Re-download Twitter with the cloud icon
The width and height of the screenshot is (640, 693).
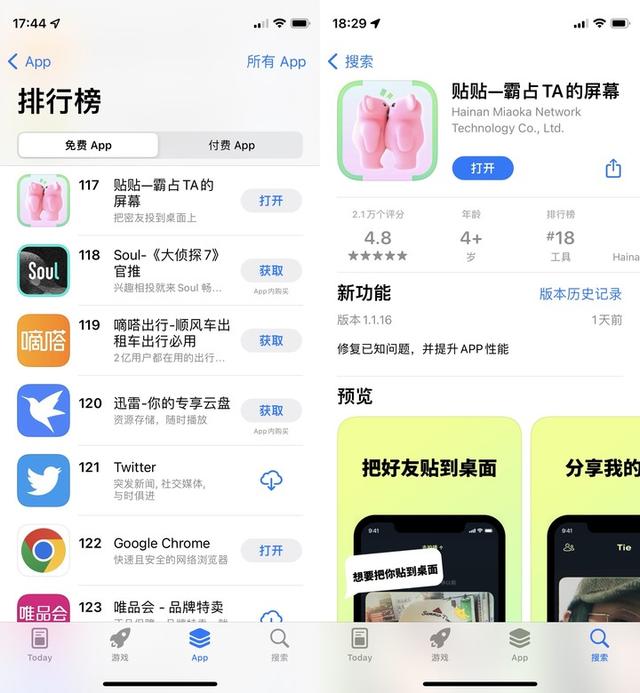point(271,481)
